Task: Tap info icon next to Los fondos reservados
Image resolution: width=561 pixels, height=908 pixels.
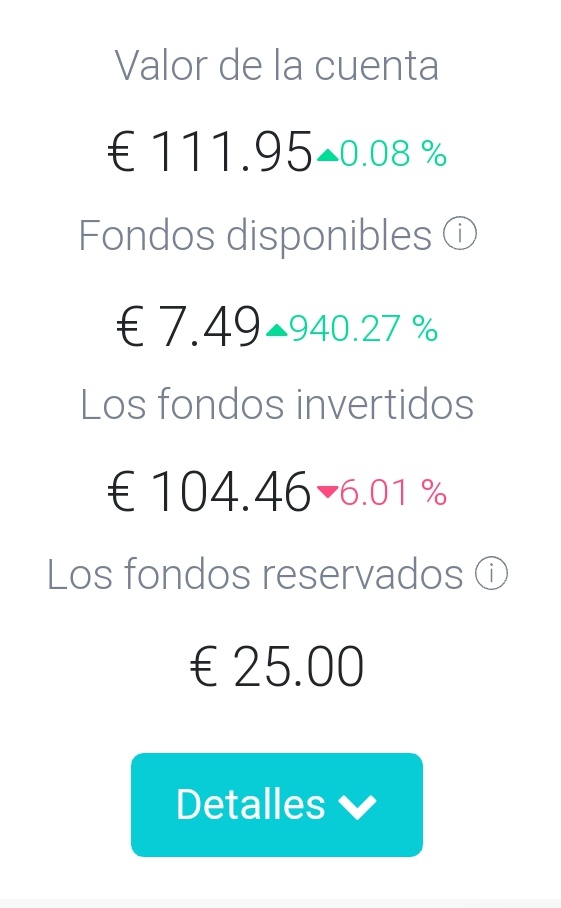Action: 492,573
